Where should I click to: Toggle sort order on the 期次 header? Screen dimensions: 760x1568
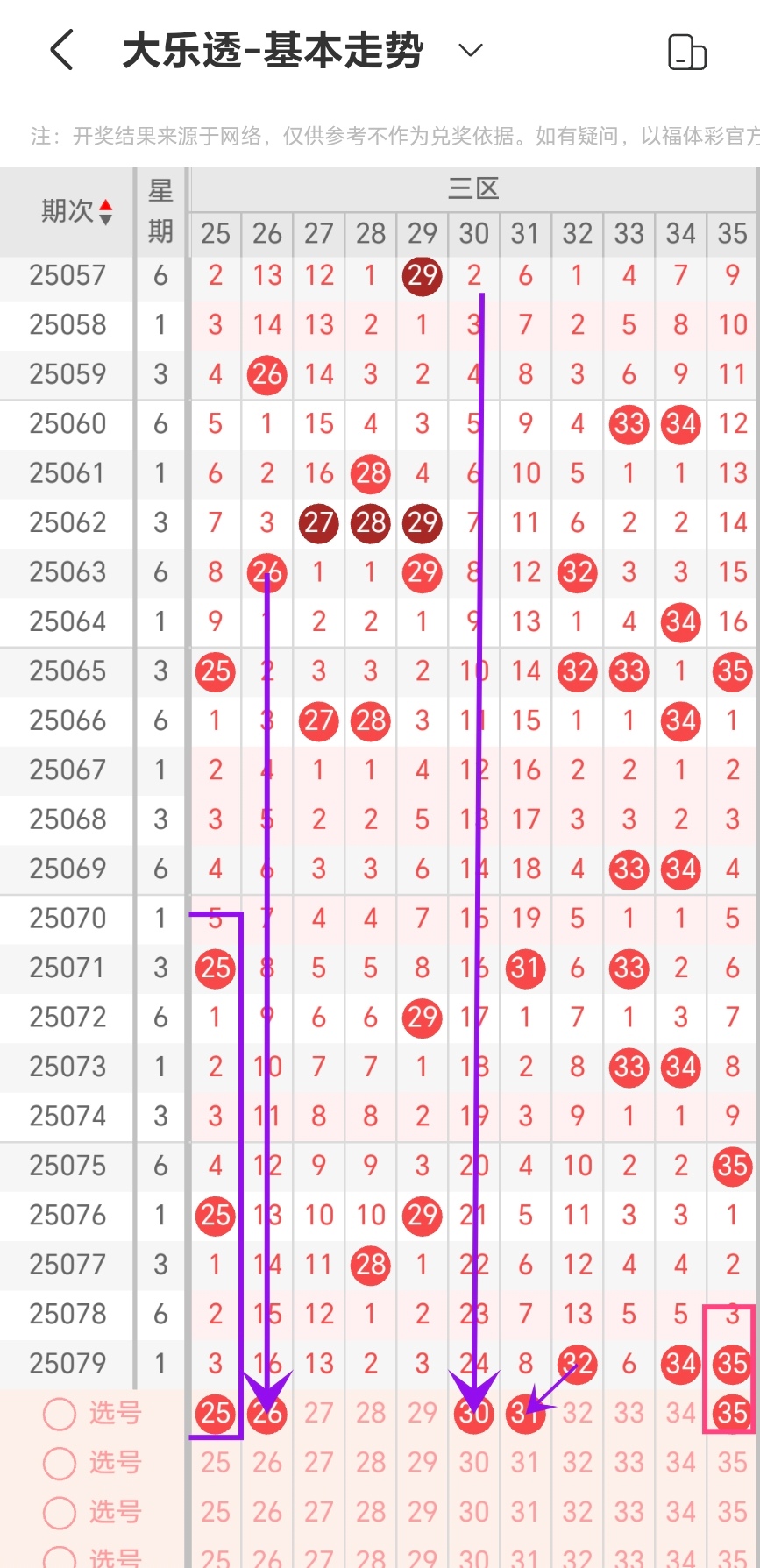pos(78,211)
